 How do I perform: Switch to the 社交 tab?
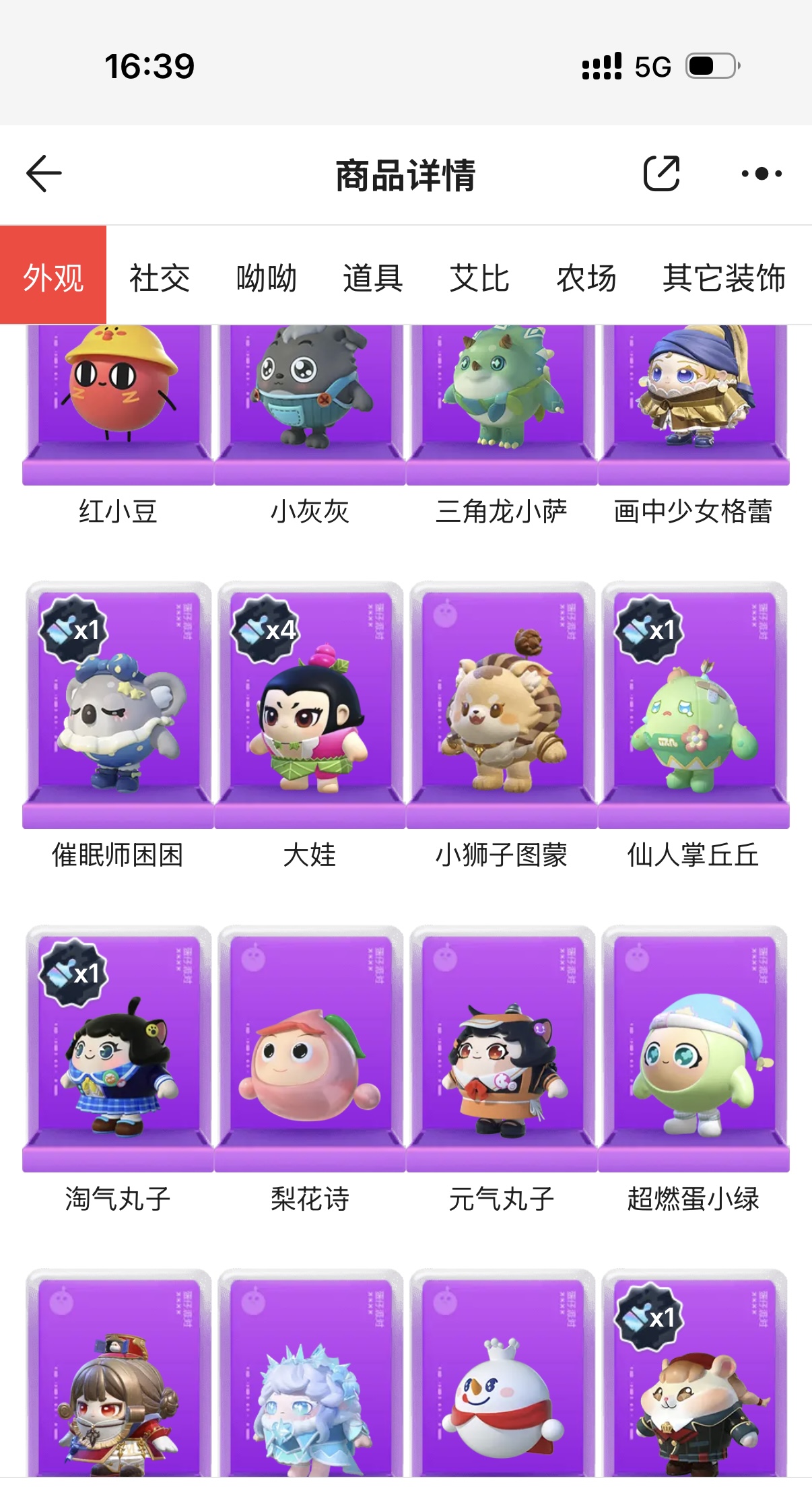coord(160,277)
